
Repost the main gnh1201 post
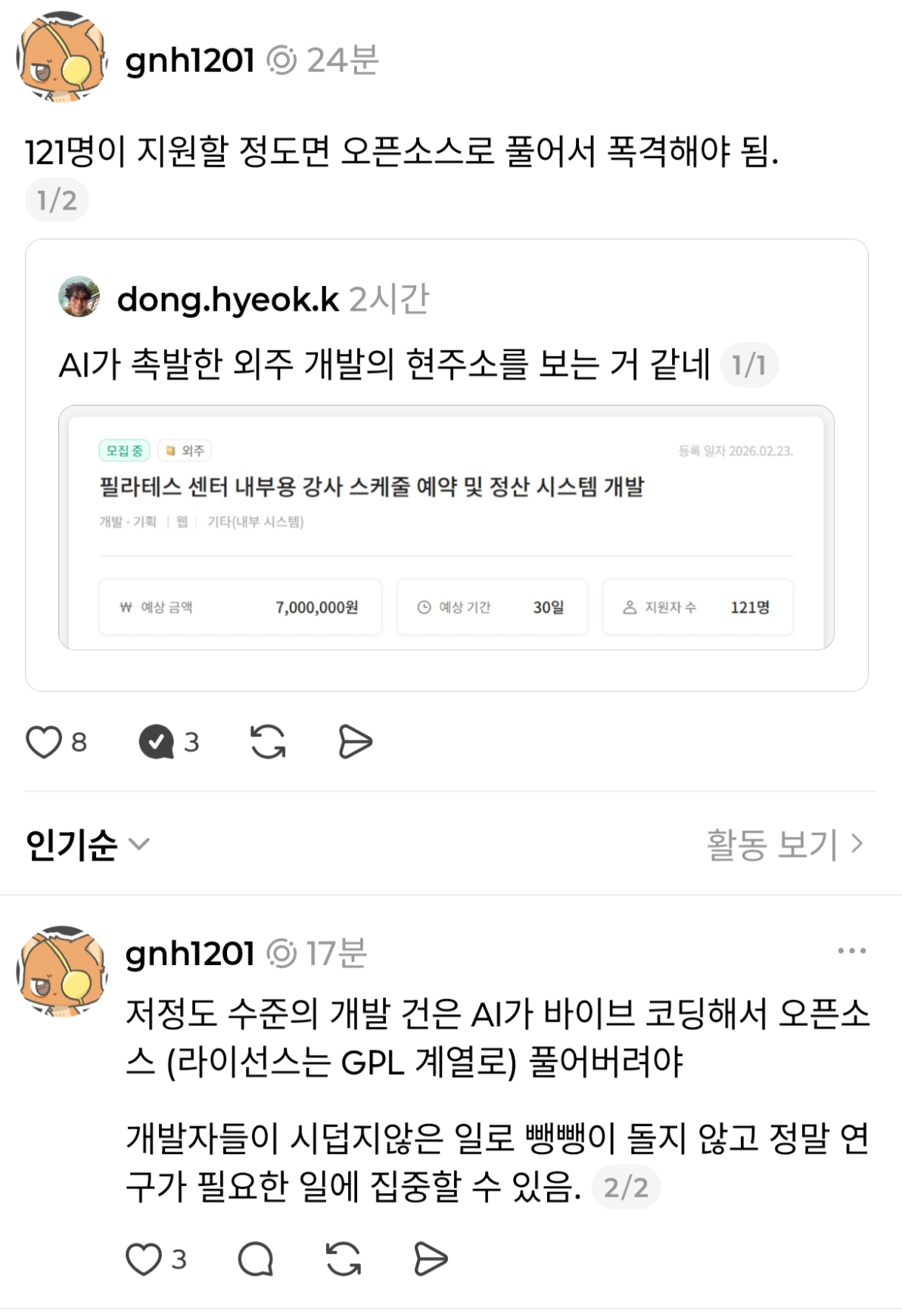268,742
